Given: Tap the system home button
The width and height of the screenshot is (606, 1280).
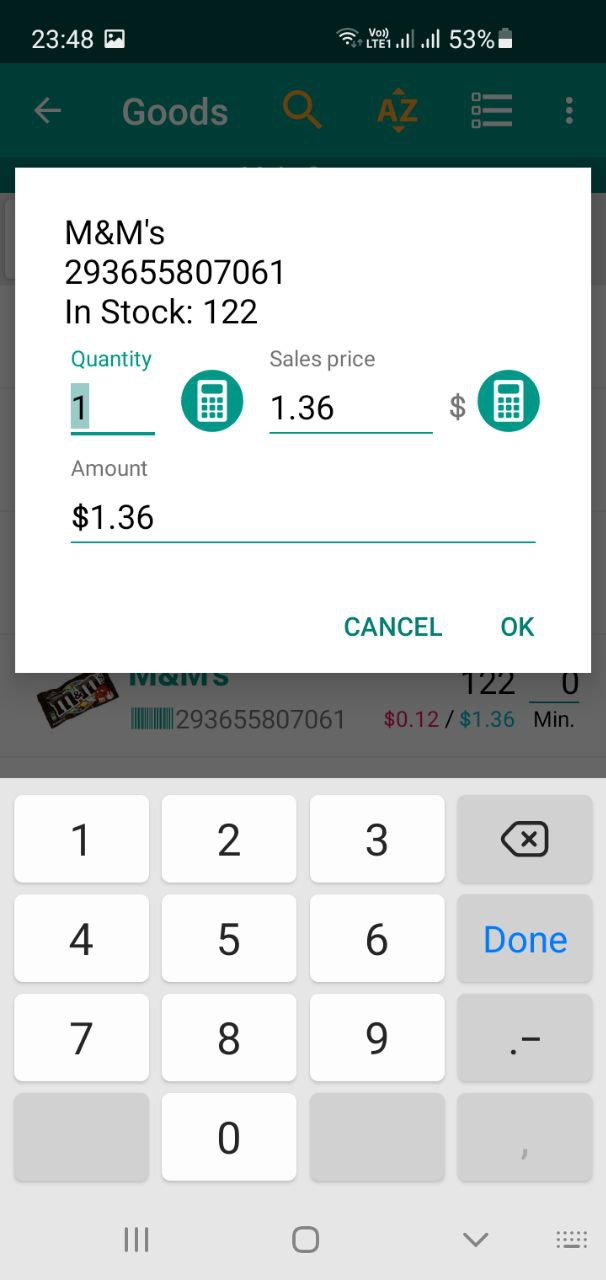Looking at the screenshot, I should tap(305, 1240).
